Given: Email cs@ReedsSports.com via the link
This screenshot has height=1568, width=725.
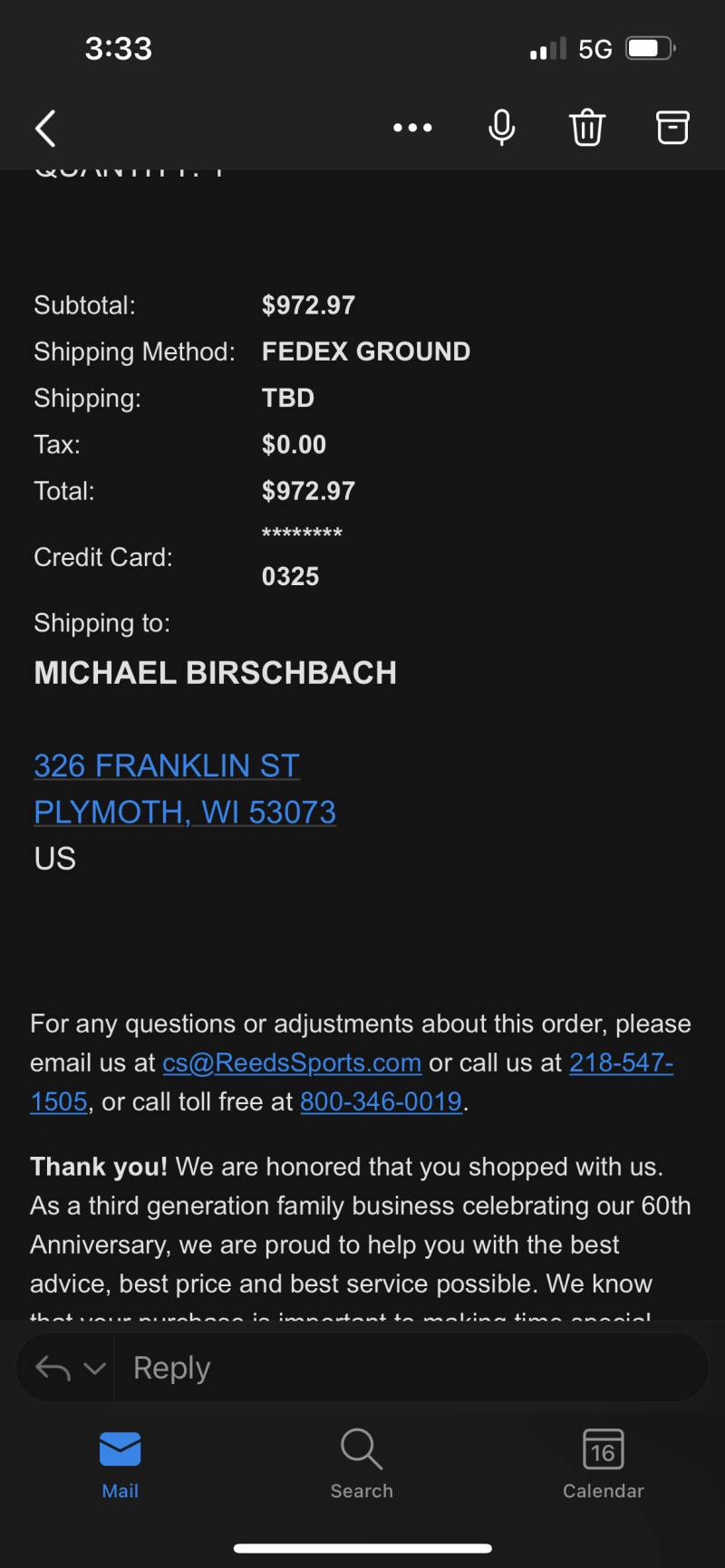Looking at the screenshot, I should 292,1063.
